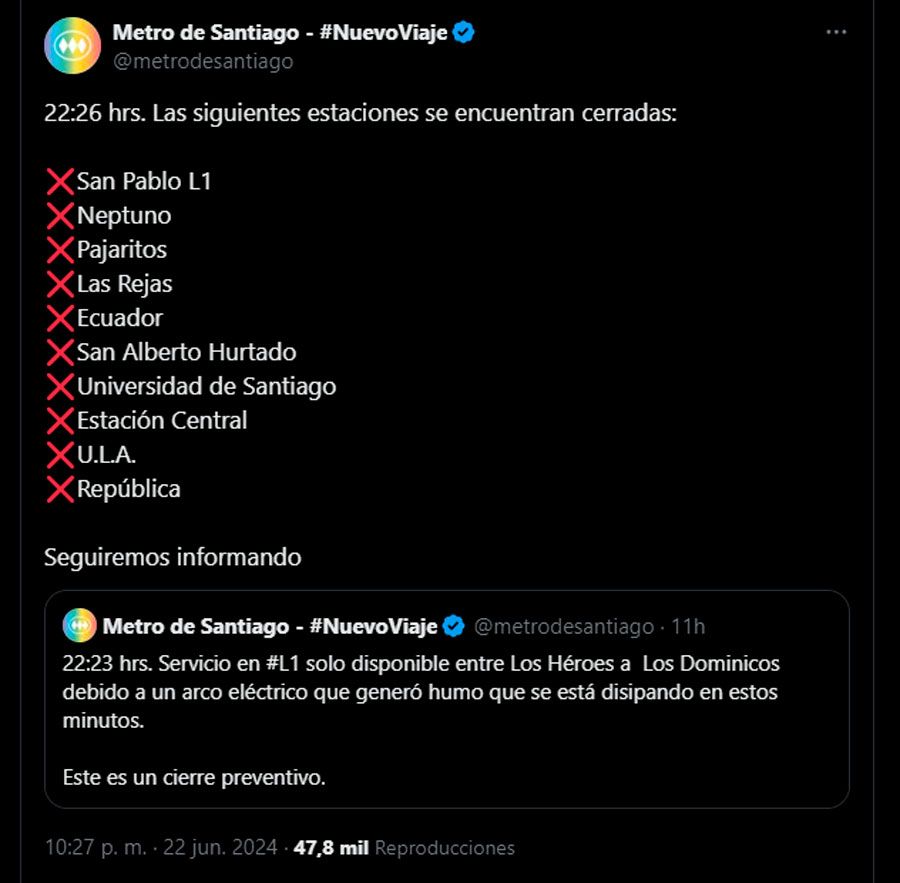Open the Metro de Santiago - #NuevoViaje account name
900x883 pixels.
281,32
